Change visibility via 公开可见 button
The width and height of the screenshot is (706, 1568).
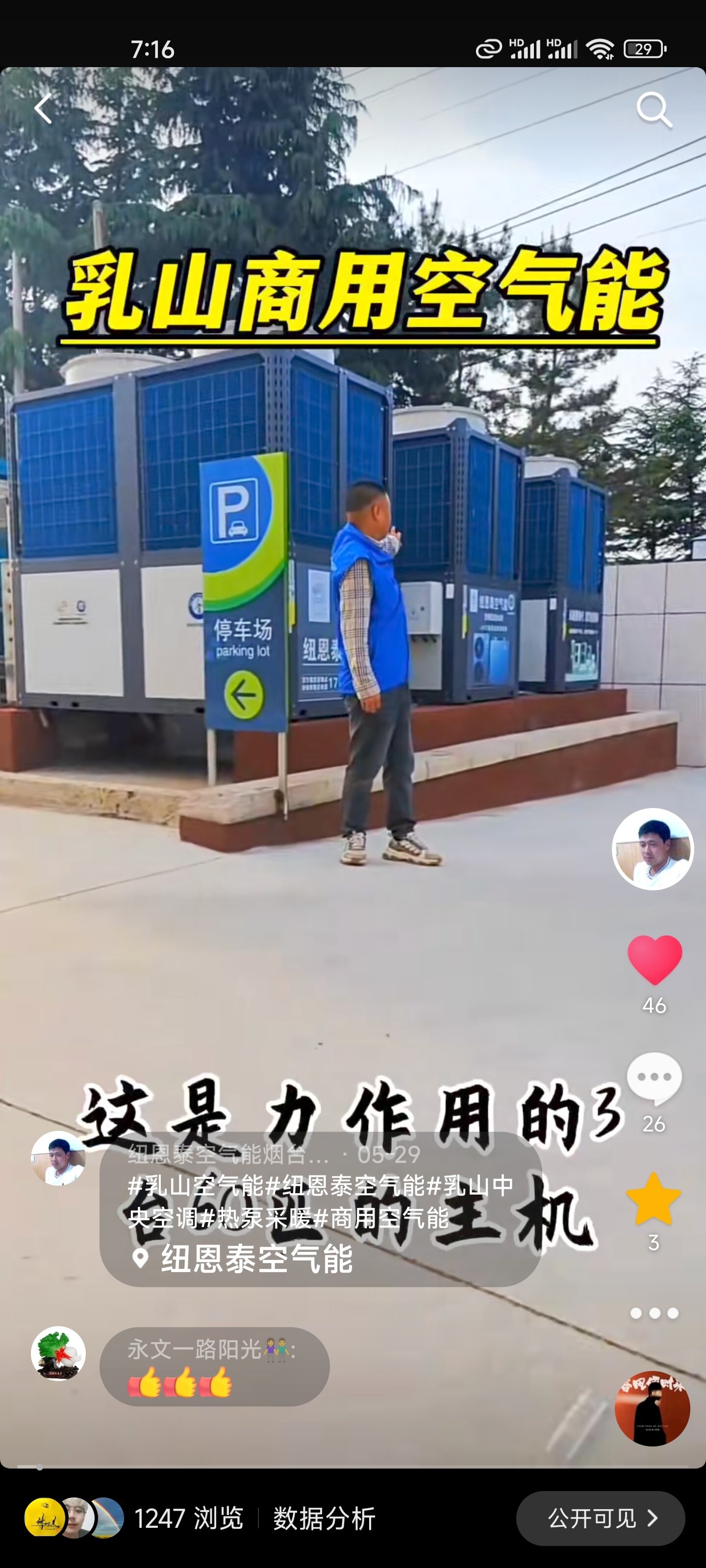(600, 1518)
